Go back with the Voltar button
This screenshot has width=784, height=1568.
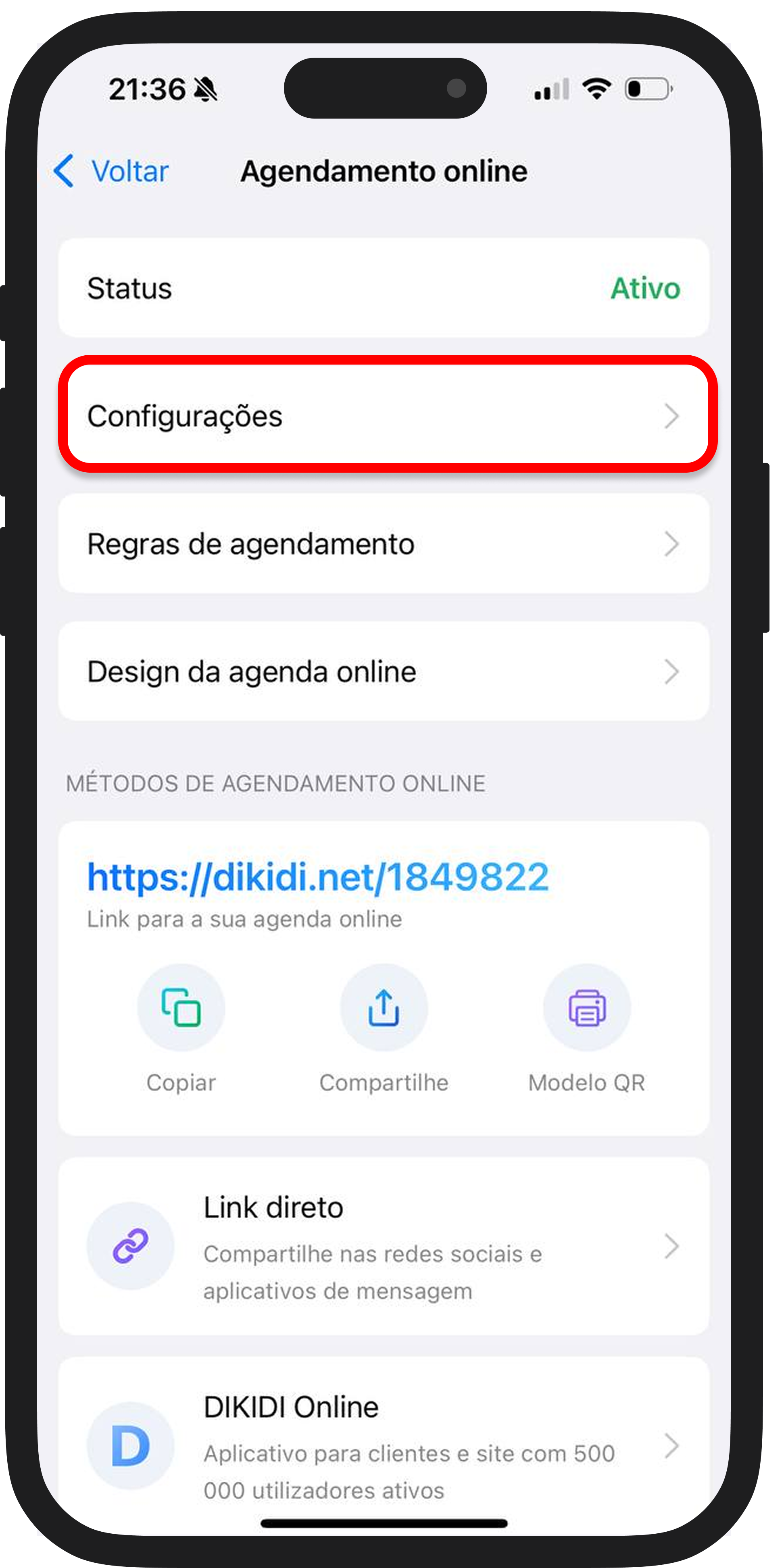111,171
